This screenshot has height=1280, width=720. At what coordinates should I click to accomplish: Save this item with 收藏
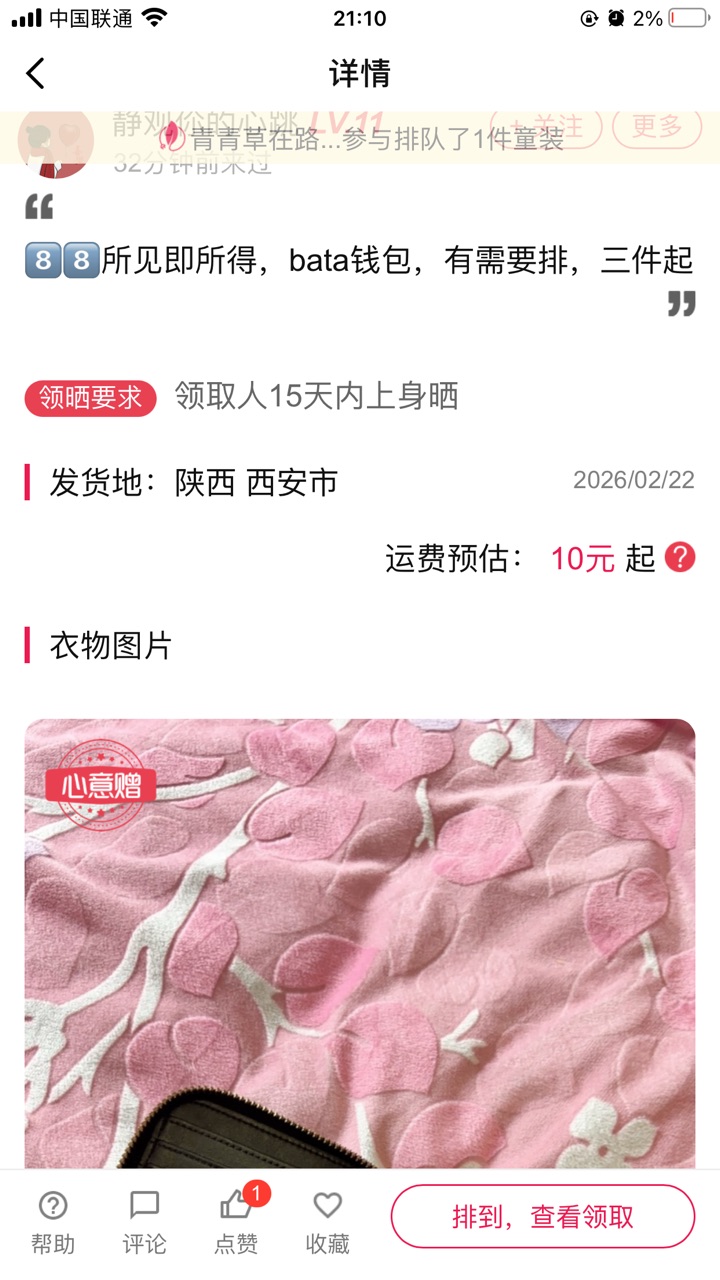[327, 1220]
